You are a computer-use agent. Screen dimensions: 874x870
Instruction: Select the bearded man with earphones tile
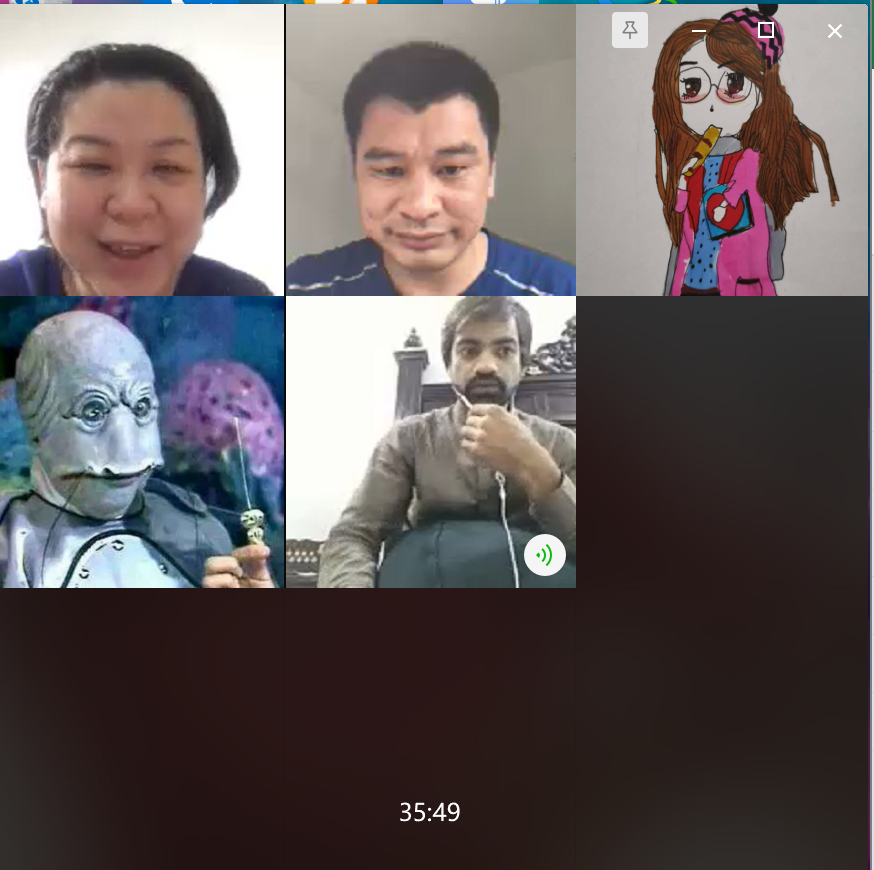430,442
